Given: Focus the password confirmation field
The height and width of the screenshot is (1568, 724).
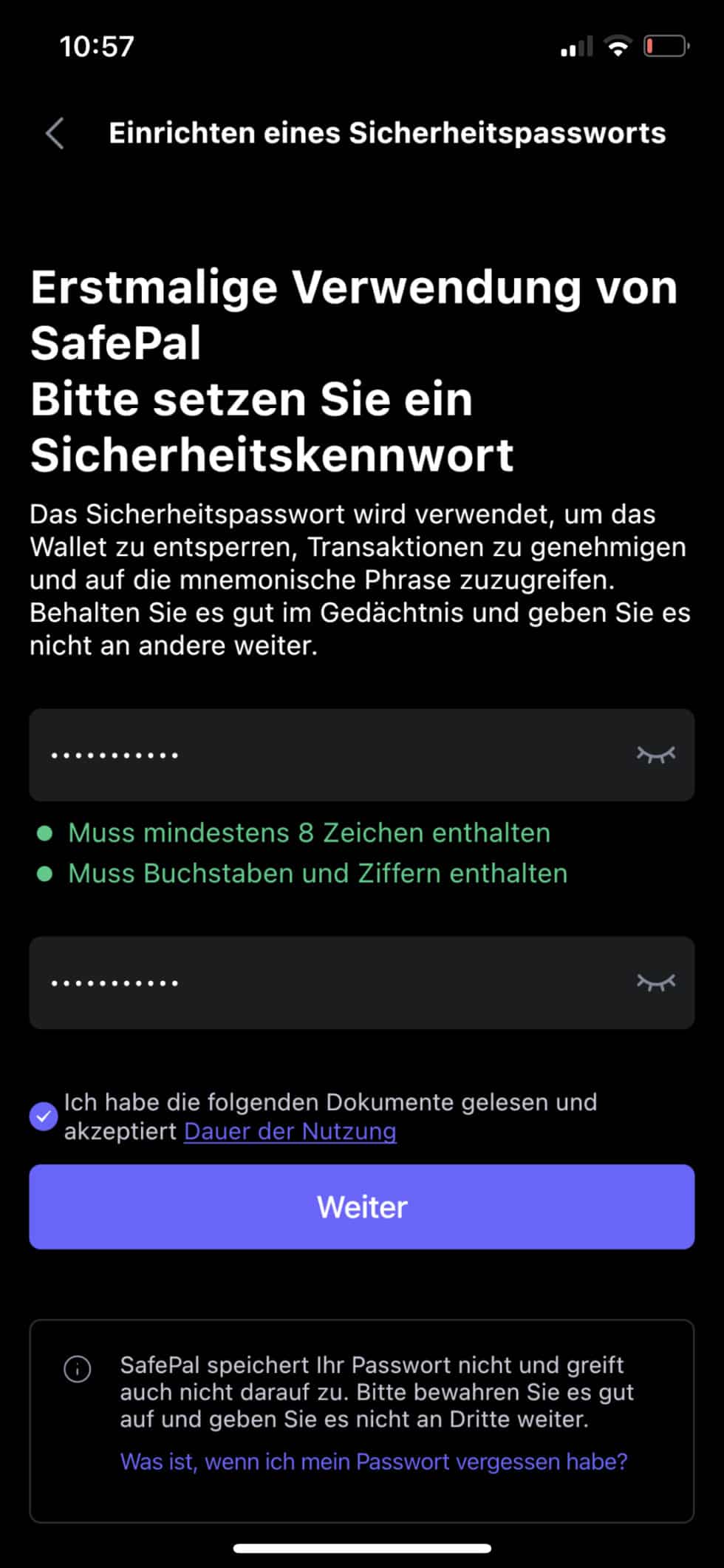Looking at the screenshot, I should (325, 982).
